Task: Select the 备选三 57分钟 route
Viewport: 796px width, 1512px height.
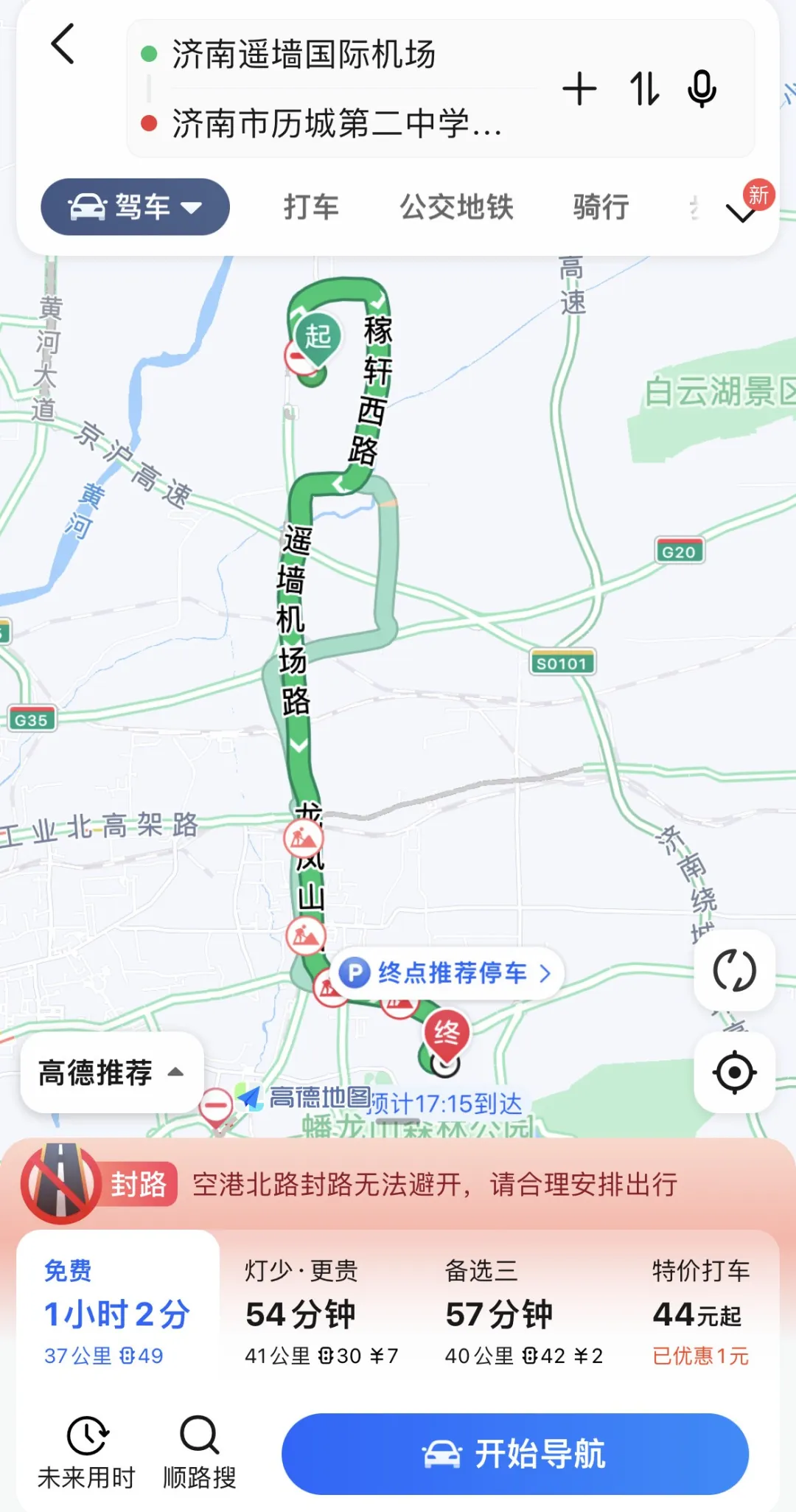Action: tap(524, 1314)
